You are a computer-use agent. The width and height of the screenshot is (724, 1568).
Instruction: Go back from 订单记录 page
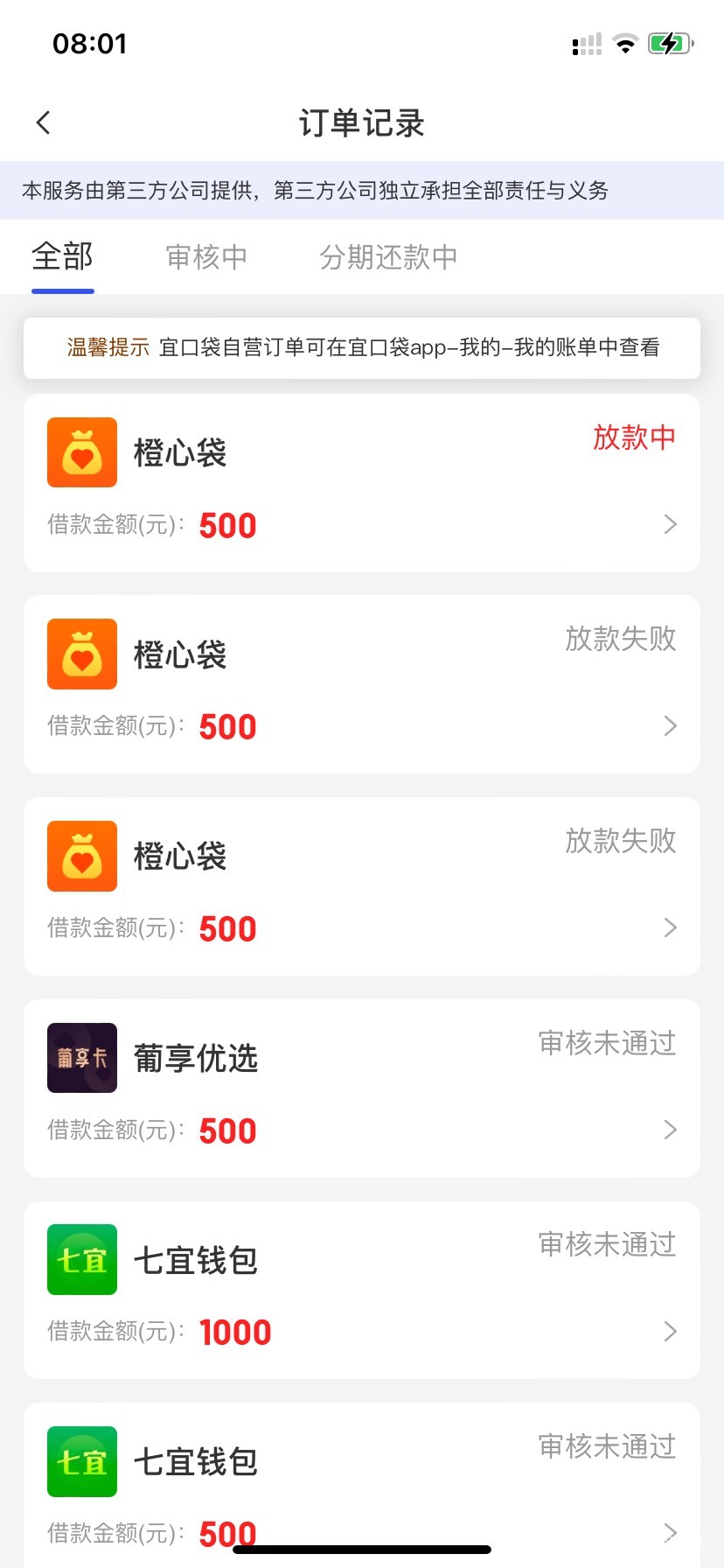click(x=44, y=122)
